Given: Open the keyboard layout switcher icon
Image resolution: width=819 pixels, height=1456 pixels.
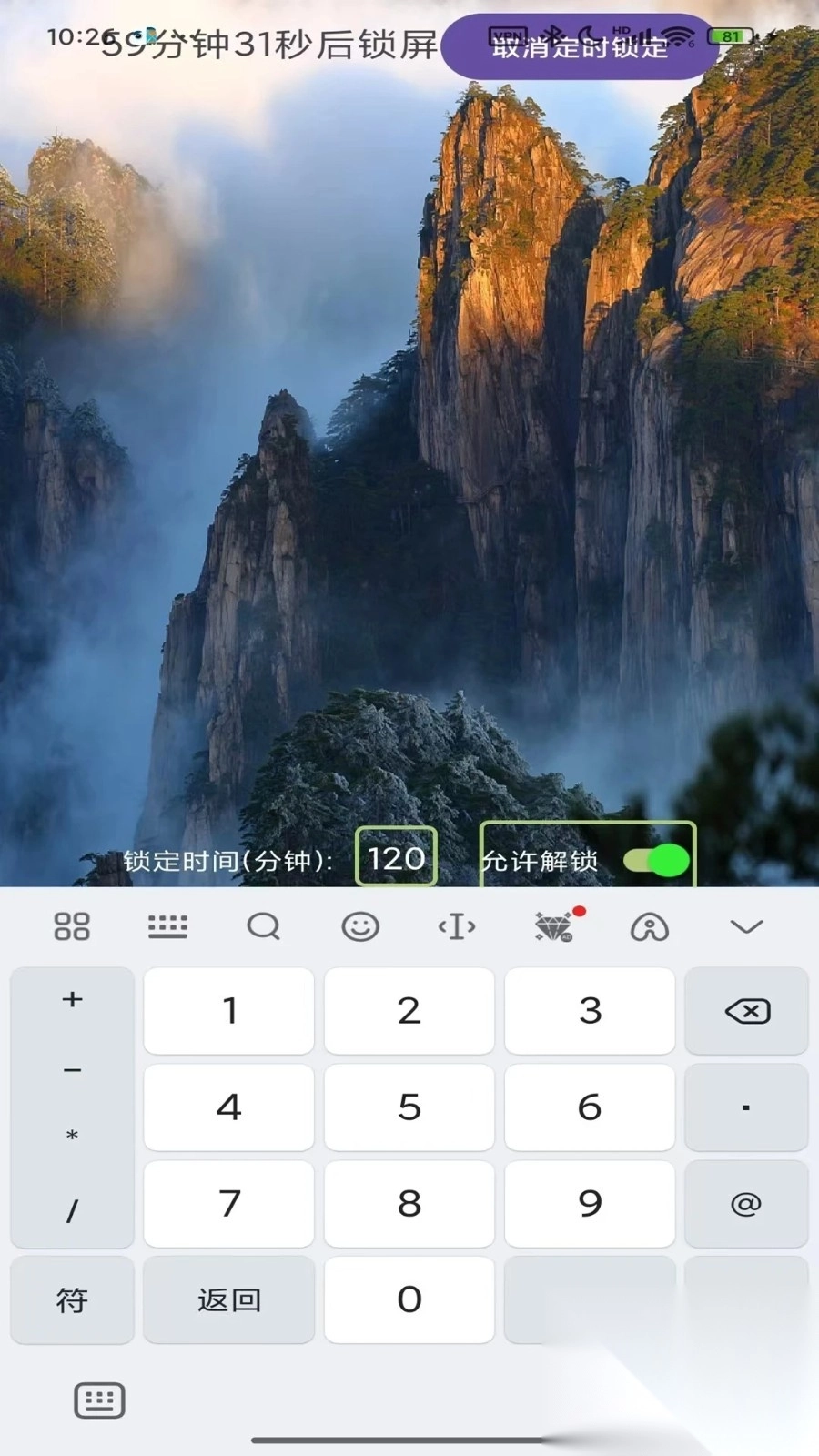Looking at the screenshot, I should click(x=167, y=926).
